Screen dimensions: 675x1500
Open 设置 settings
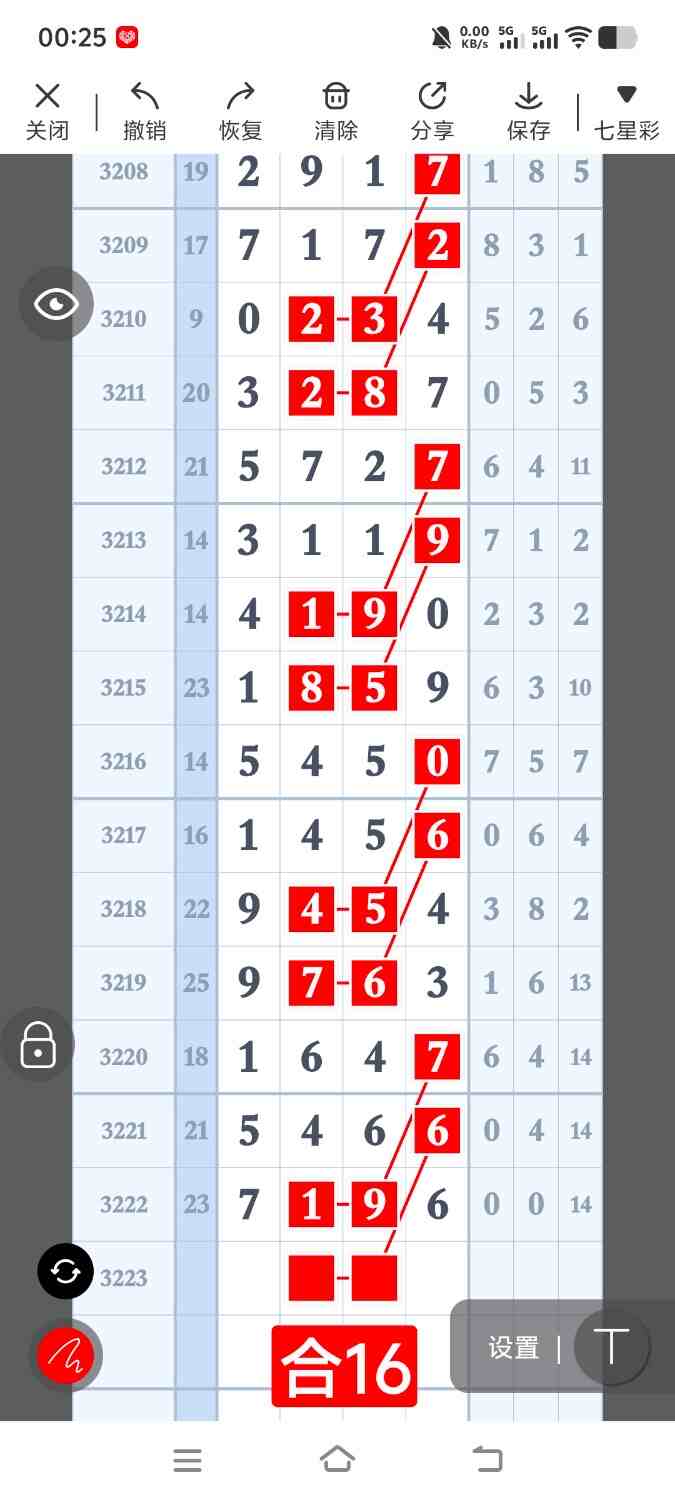[x=513, y=1348]
